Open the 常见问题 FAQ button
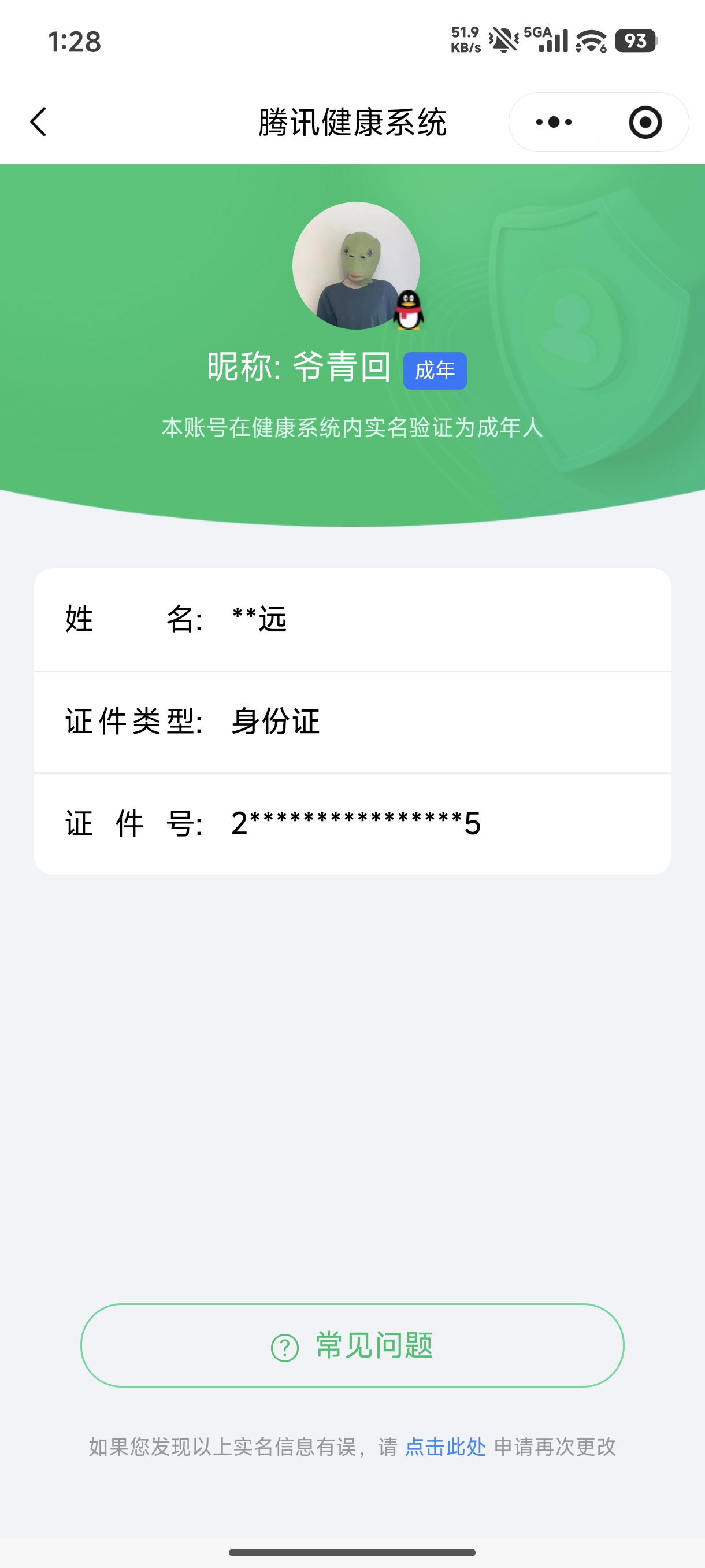Screen dimensions: 705x1568 (x=352, y=1345)
